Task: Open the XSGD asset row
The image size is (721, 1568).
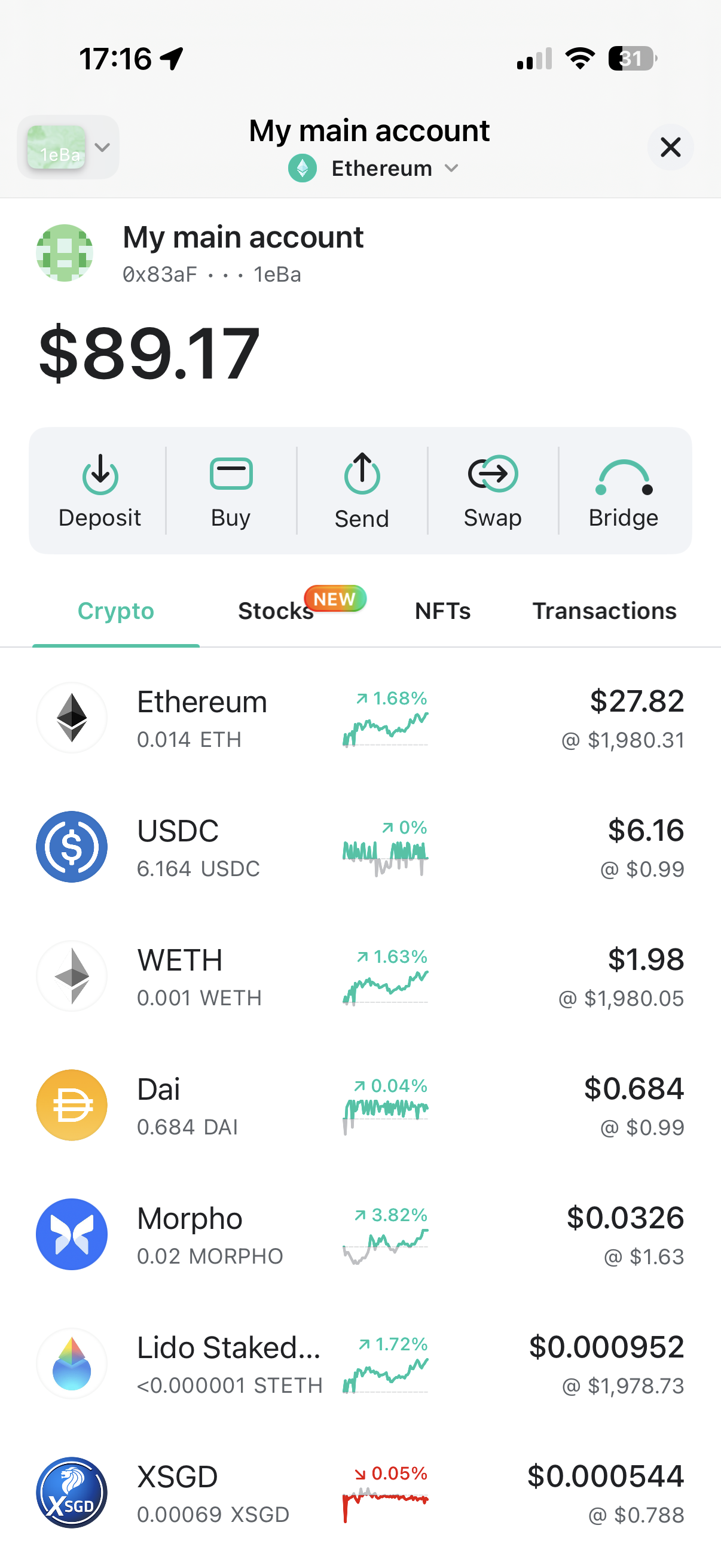Action: tap(360, 1493)
